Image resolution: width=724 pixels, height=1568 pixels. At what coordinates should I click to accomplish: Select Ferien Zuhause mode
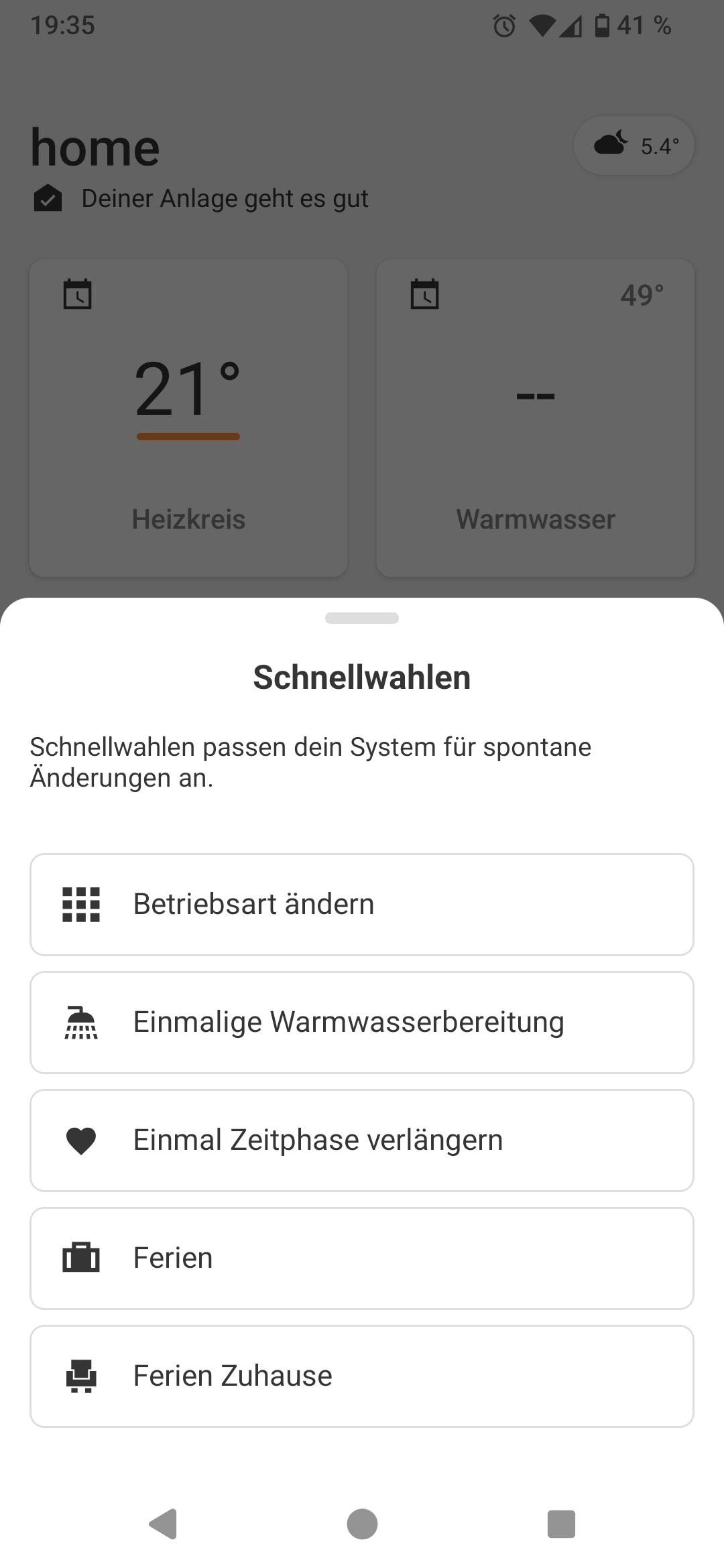(x=362, y=1376)
